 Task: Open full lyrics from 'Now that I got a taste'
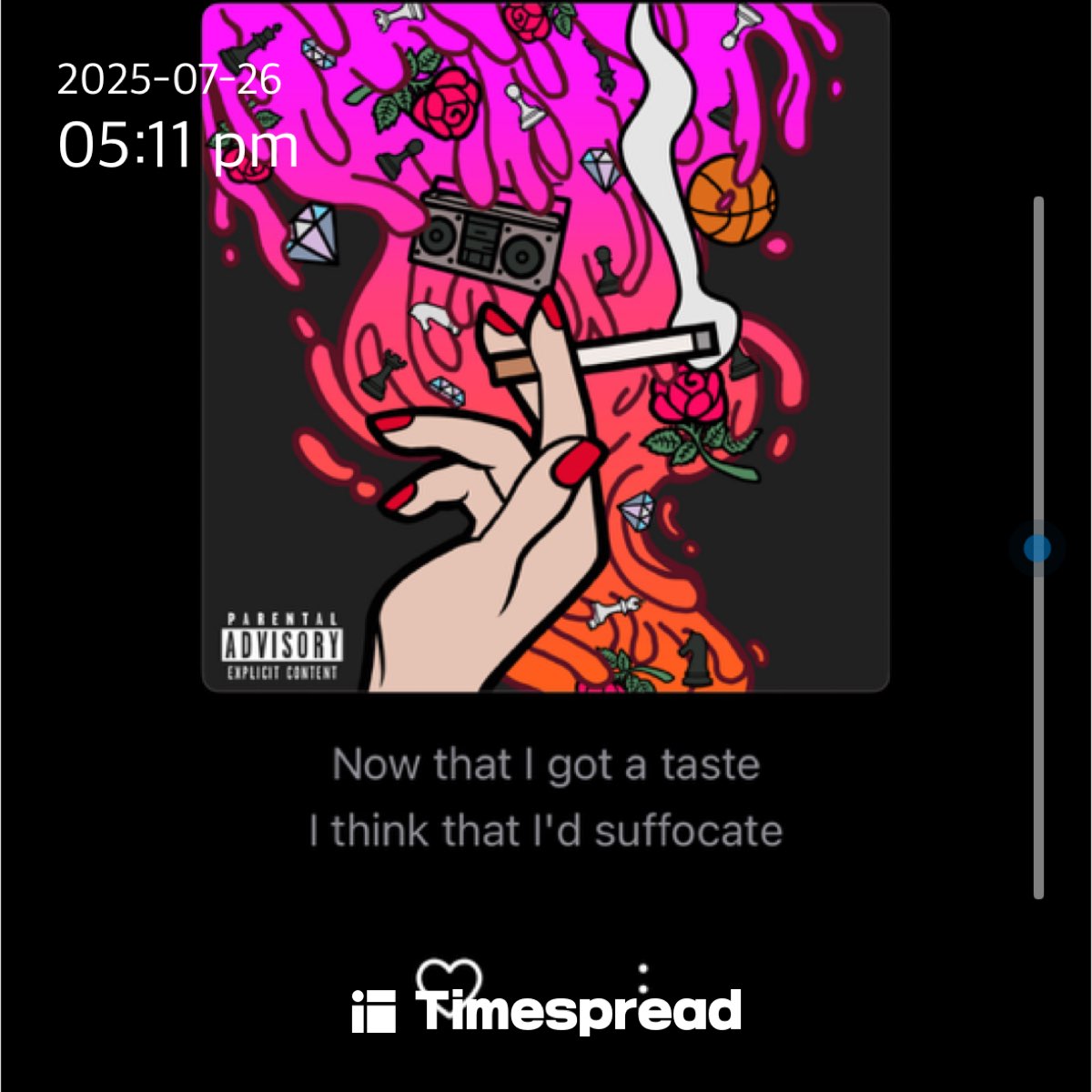click(545, 764)
